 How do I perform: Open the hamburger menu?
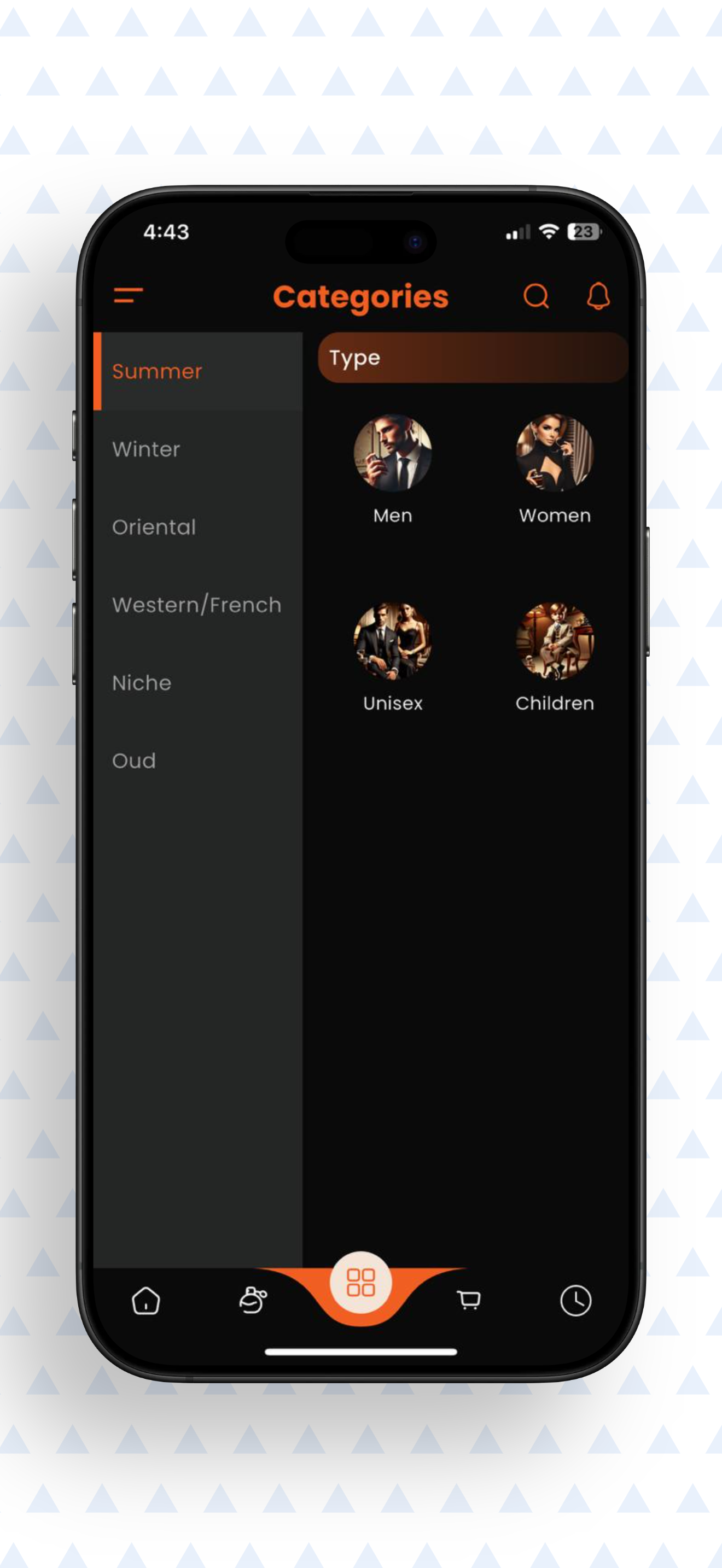click(128, 296)
